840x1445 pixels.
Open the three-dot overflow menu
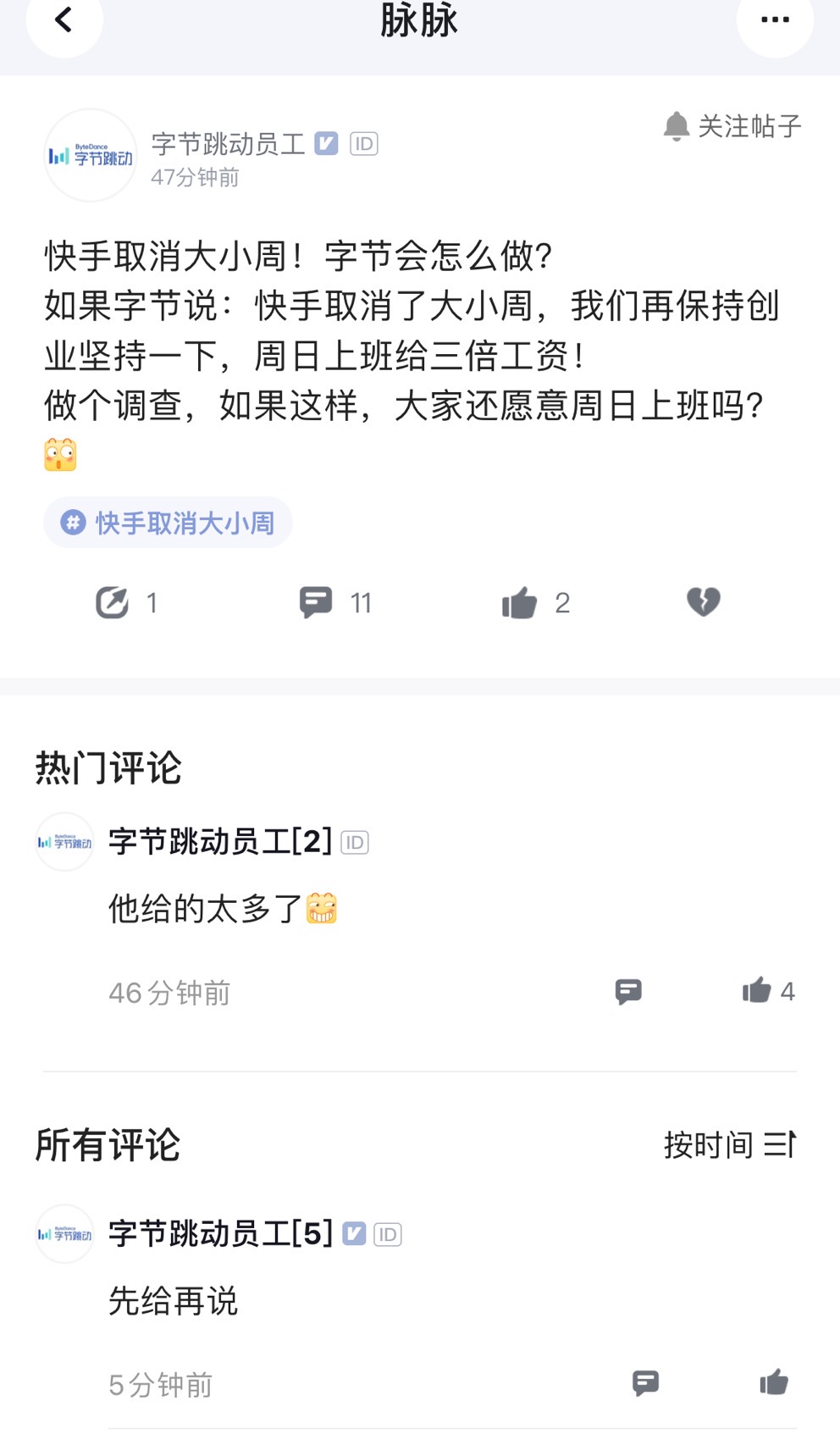click(x=775, y=20)
